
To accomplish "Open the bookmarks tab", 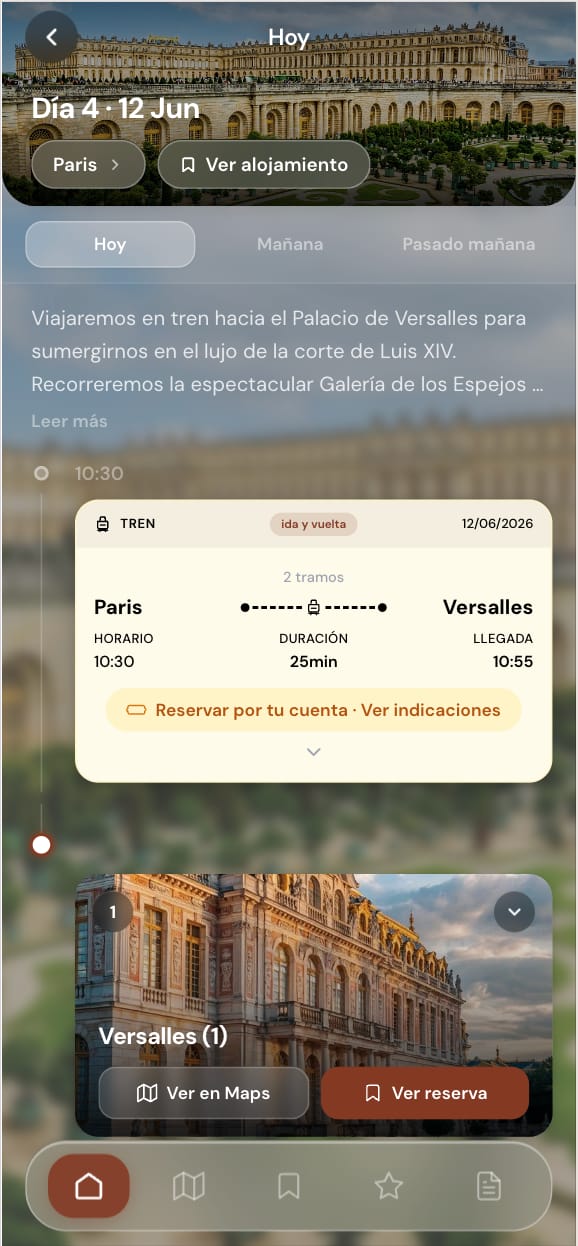I will click(289, 1186).
